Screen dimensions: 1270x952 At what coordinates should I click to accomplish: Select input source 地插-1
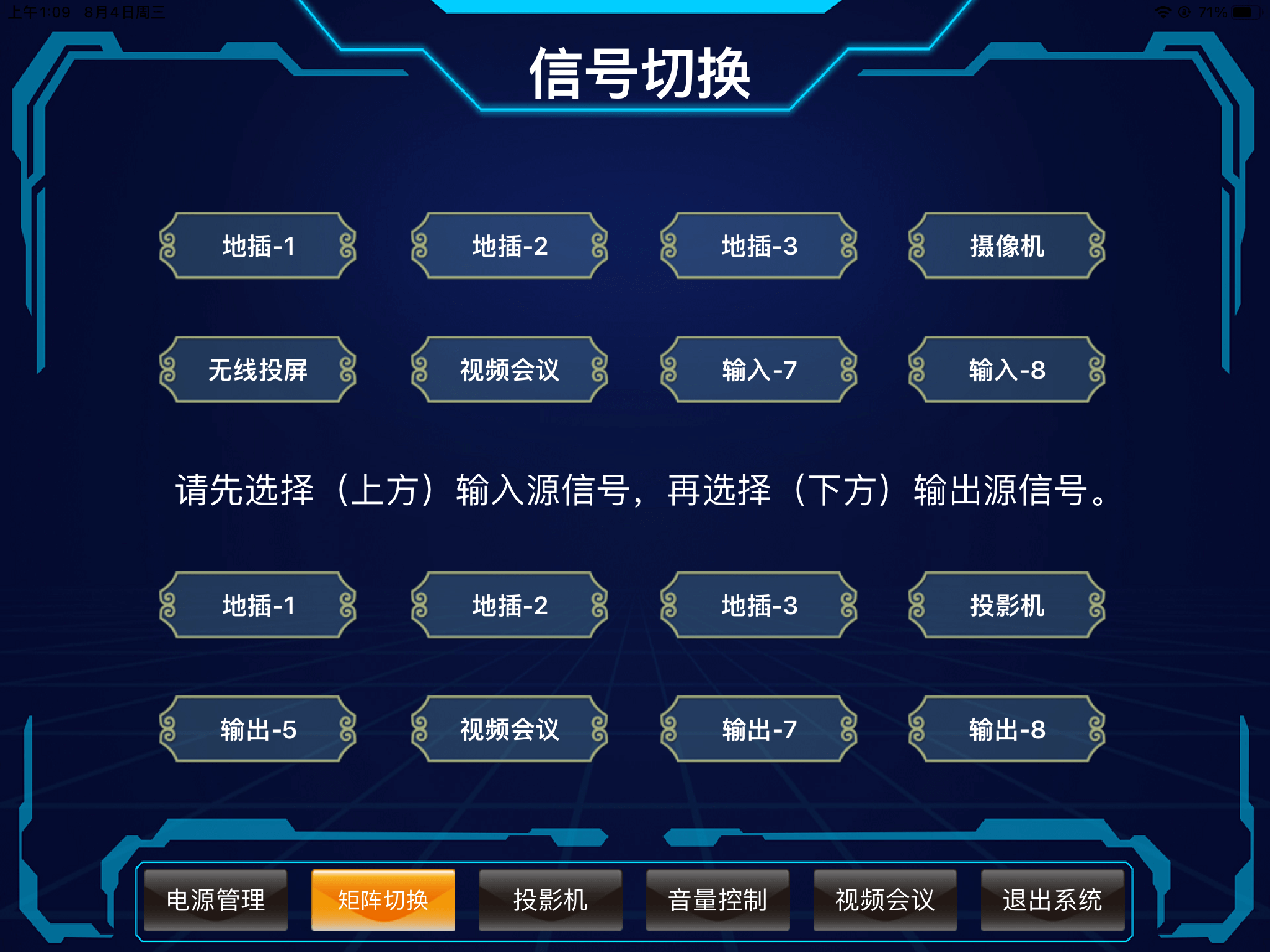tap(257, 246)
